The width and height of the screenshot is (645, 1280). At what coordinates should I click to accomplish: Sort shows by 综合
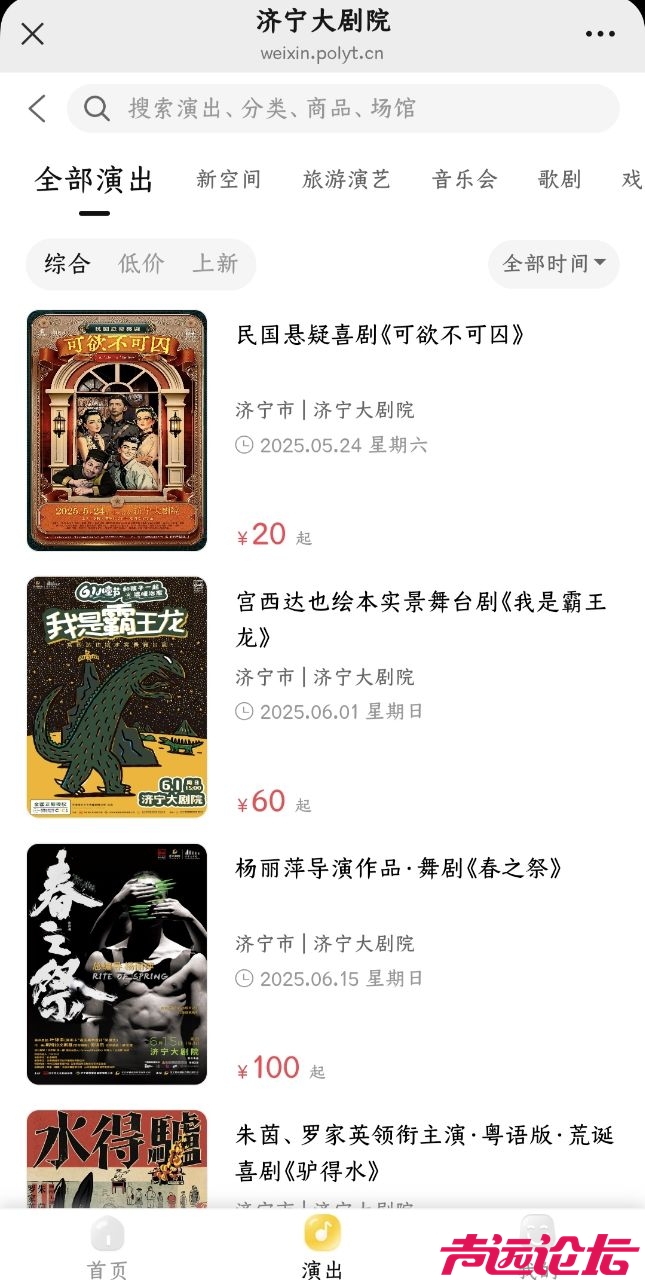click(68, 264)
